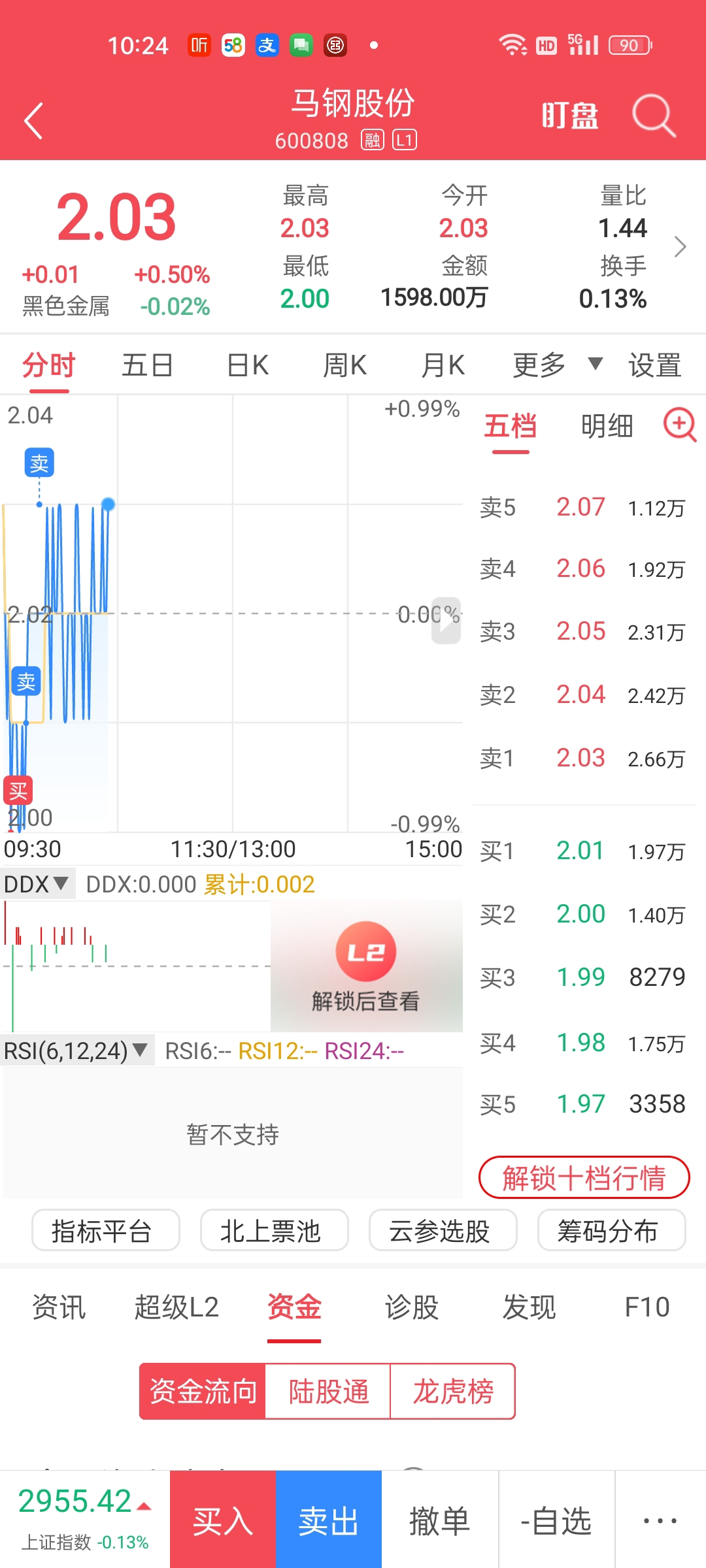Switch to the 日K chart tab

tap(248, 365)
